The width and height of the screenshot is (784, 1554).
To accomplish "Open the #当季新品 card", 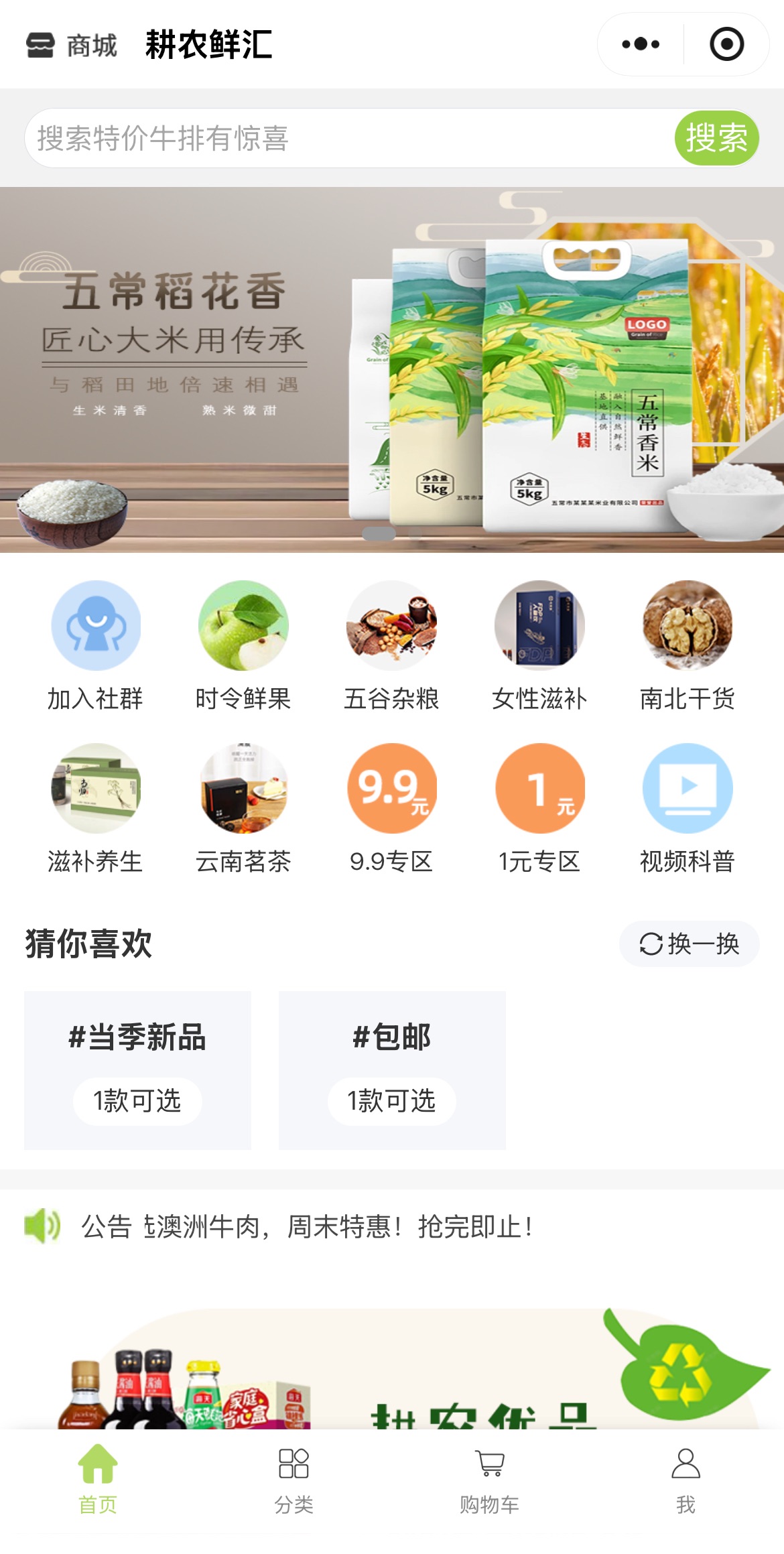I will click(x=137, y=1070).
